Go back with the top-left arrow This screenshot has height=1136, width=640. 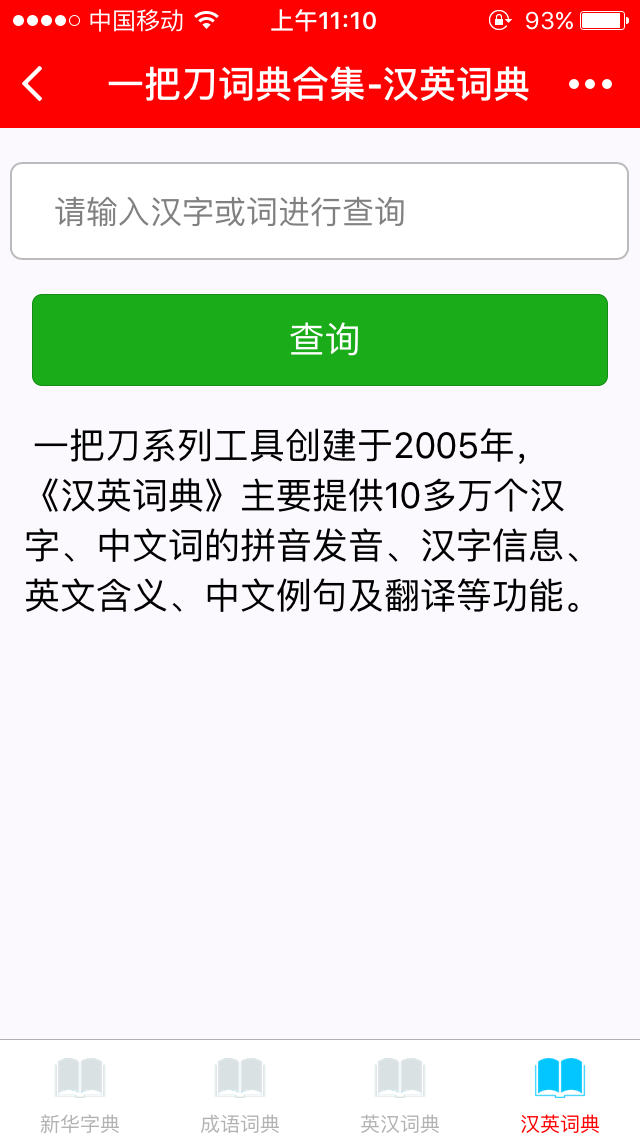(x=33, y=84)
